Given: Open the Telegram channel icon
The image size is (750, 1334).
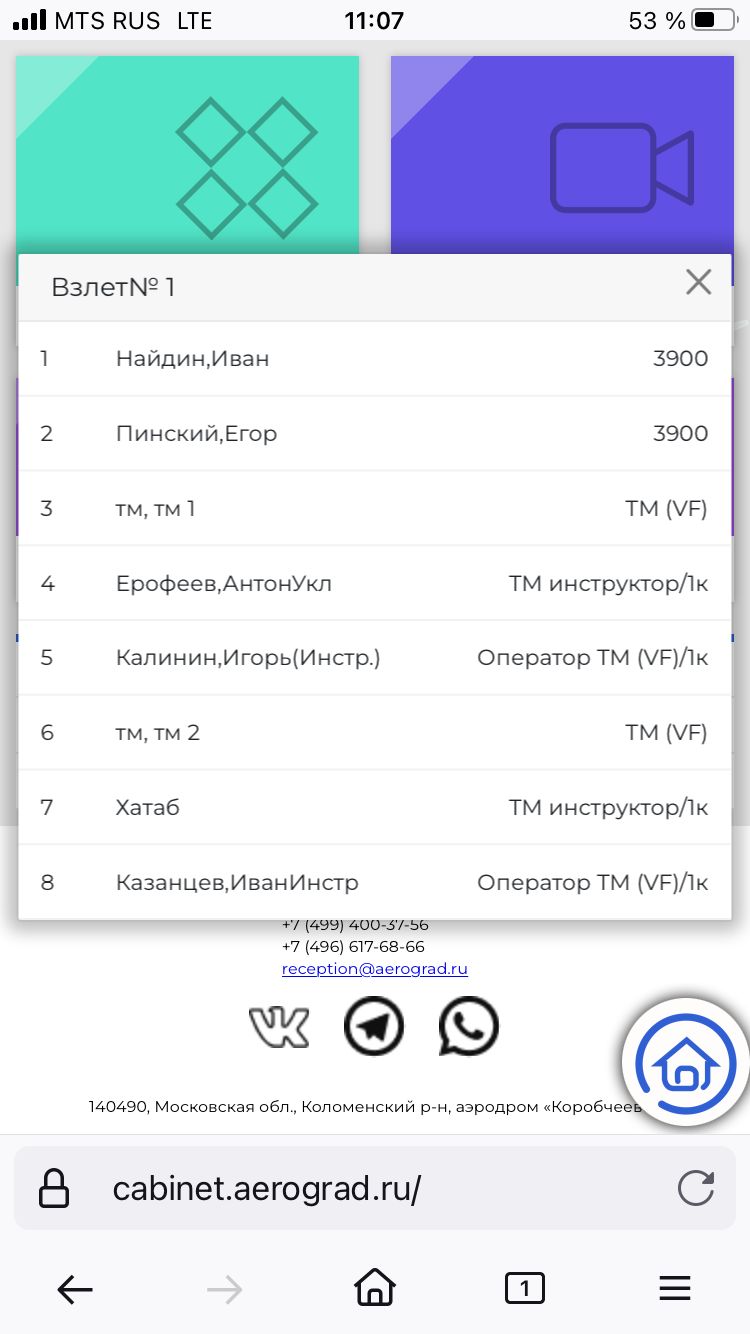Looking at the screenshot, I should pyautogui.click(x=373, y=1027).
